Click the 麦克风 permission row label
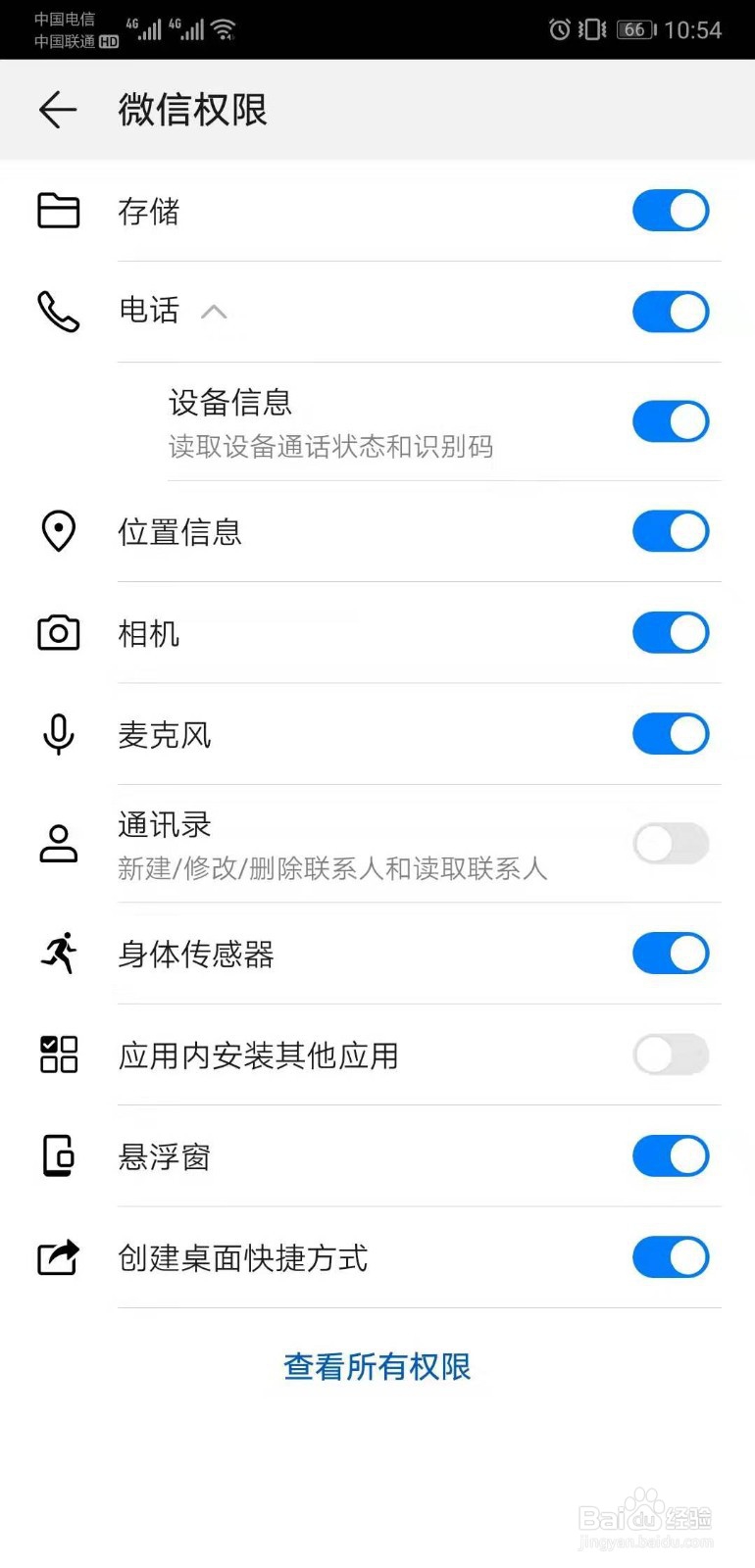This screenshot has height=1568, width=755. point(165,735)
